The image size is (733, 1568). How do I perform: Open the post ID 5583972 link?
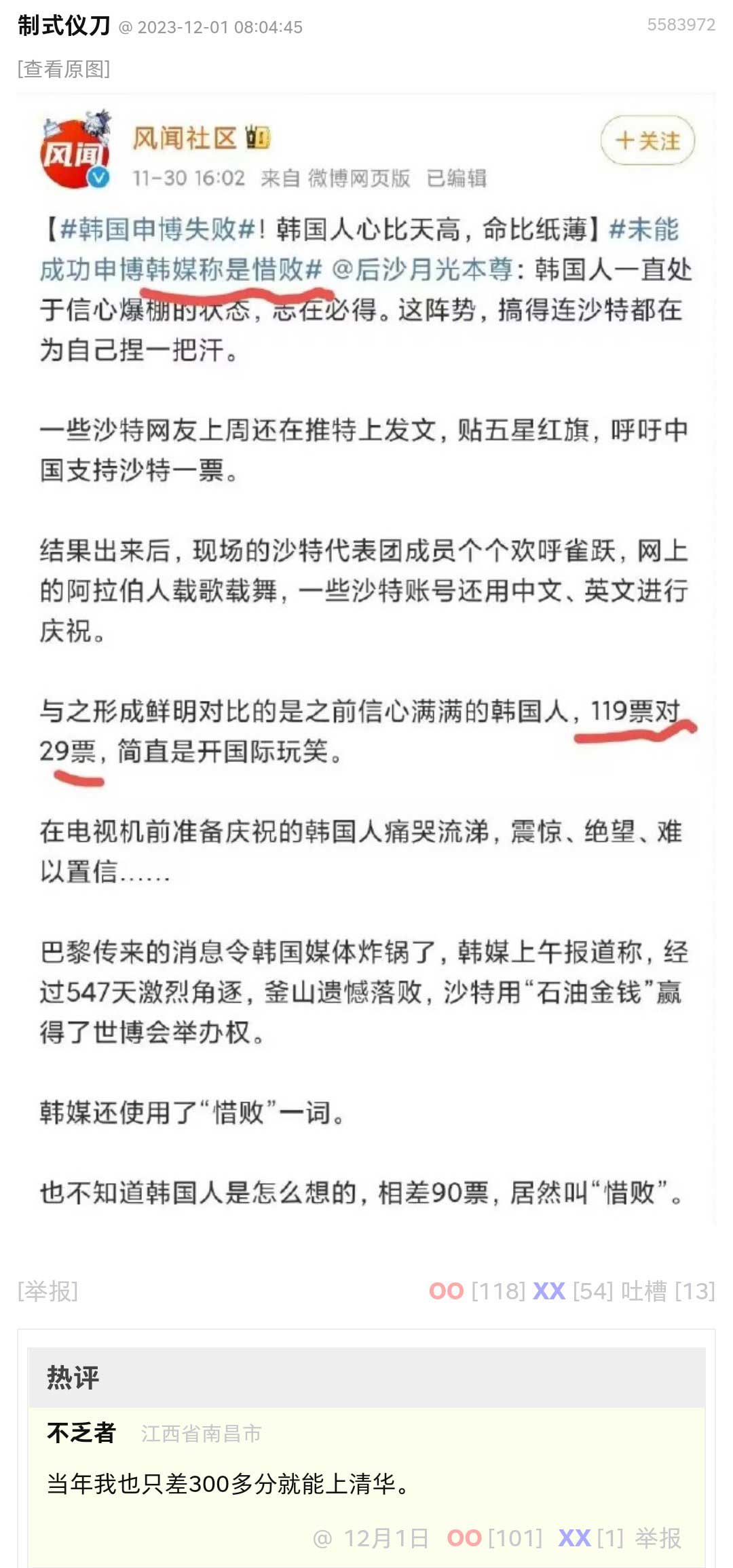tap(681, 25)
